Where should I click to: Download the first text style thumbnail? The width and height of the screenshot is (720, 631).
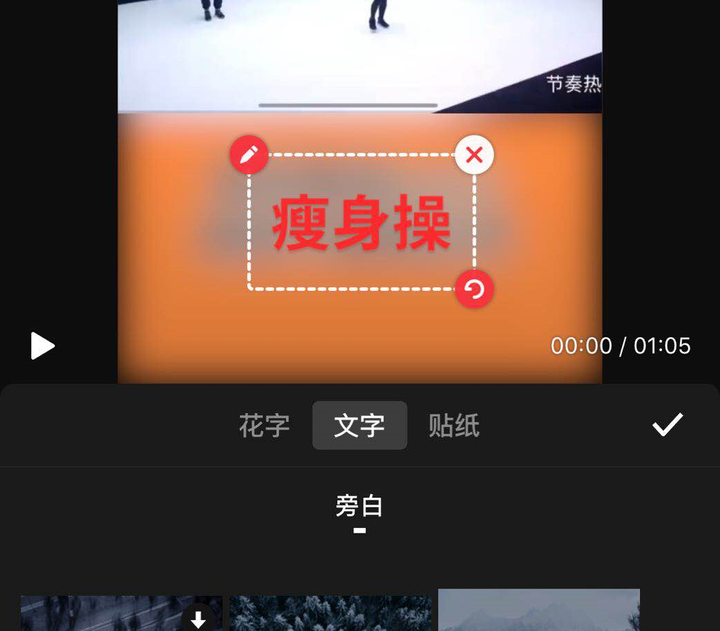(199, 620)
